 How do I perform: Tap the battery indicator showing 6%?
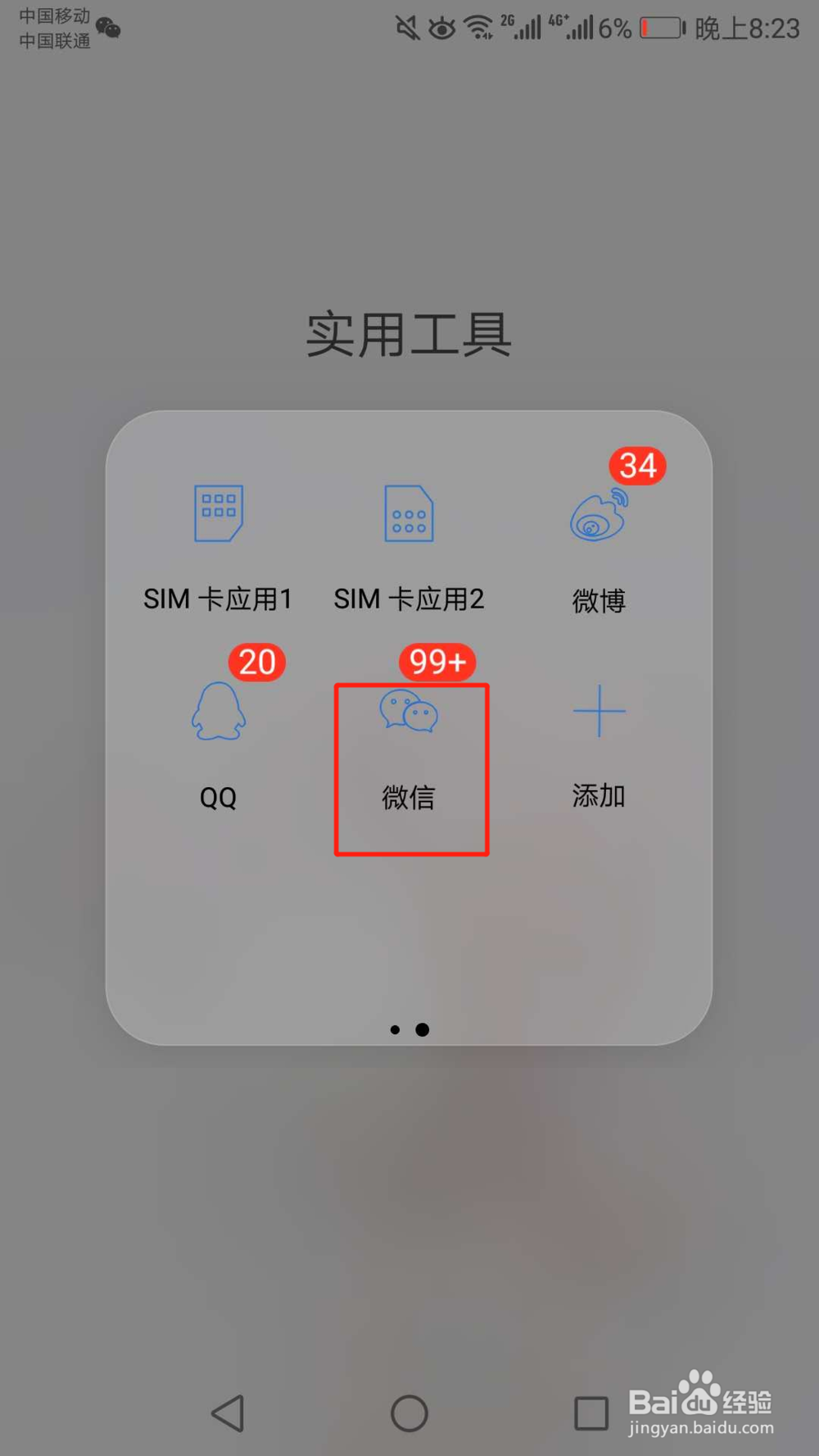pos(659,27)
